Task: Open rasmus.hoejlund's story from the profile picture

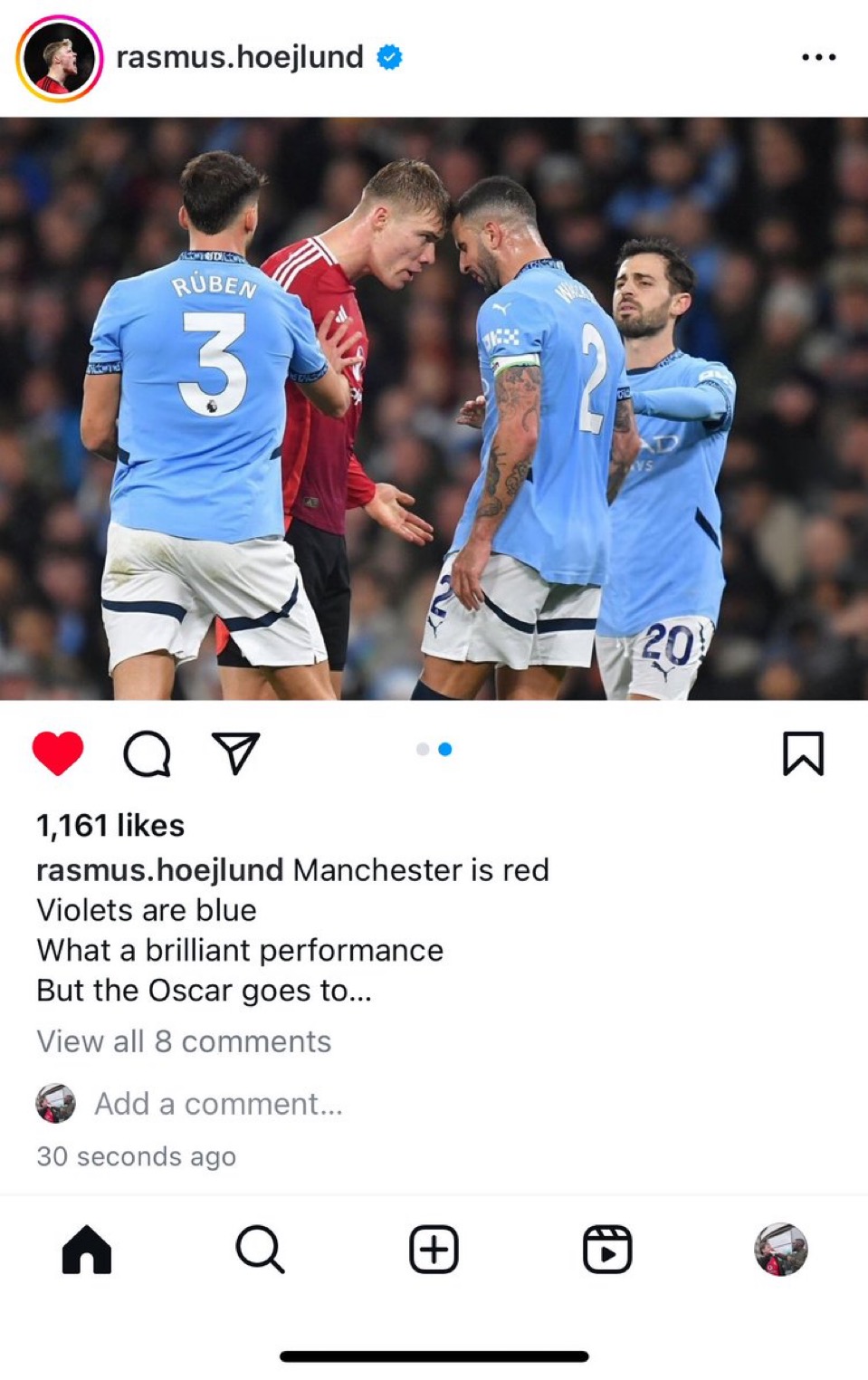Action: pos(58,58)
